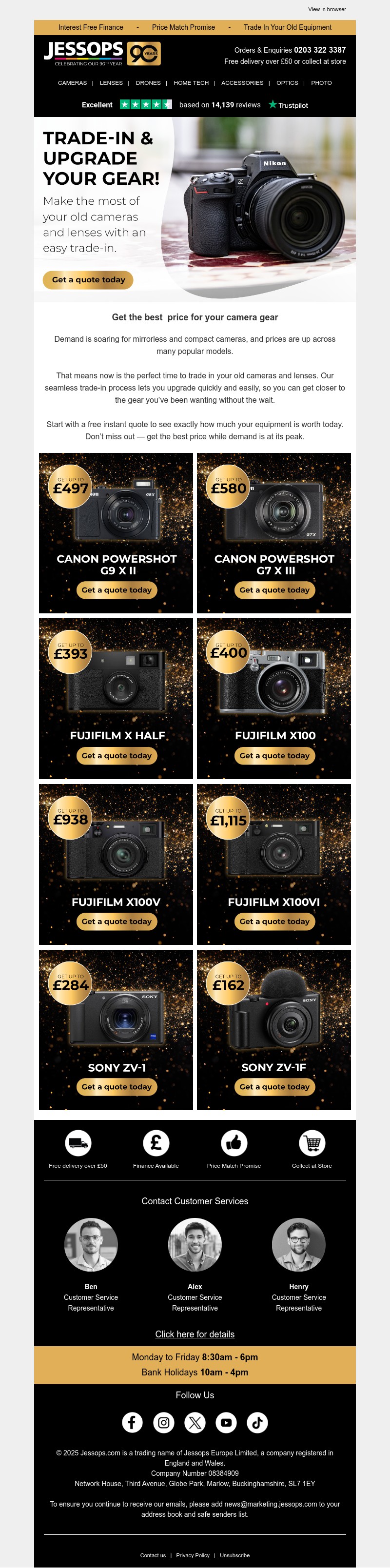Visit the Jessops Facebook page

[x=132, y=1423]
